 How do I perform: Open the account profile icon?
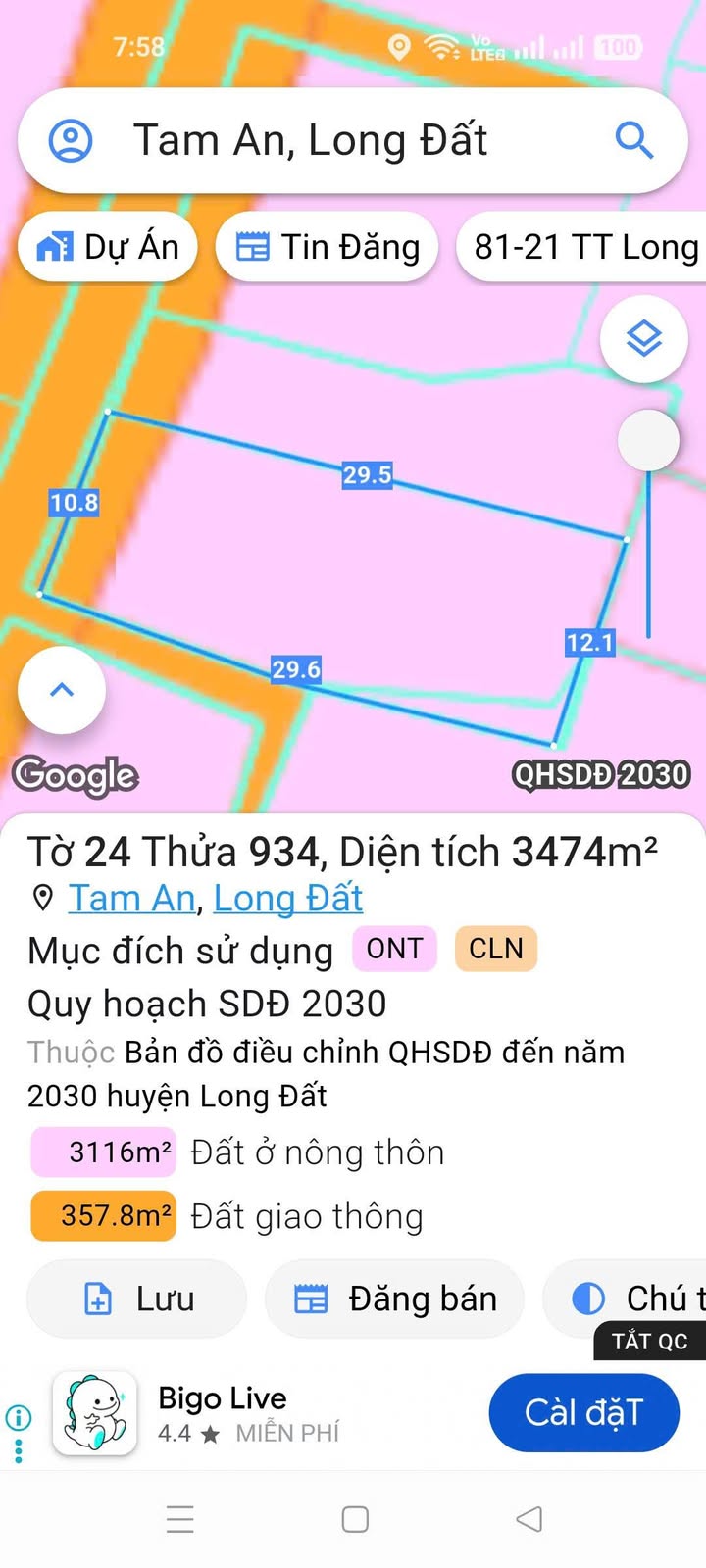71,140
